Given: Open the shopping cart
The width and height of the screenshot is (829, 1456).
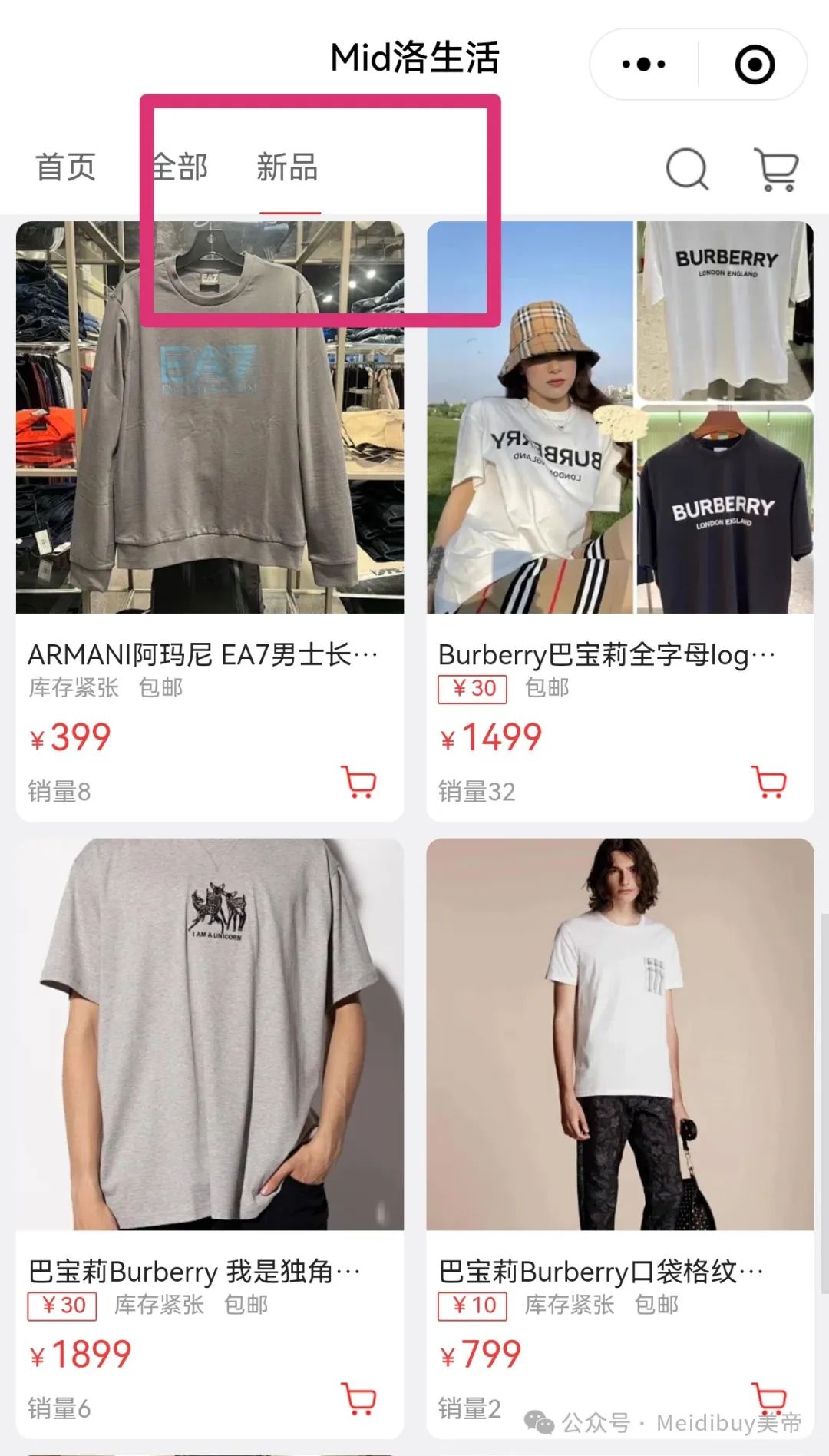Looking at the screenshot, I should [777, 169].
